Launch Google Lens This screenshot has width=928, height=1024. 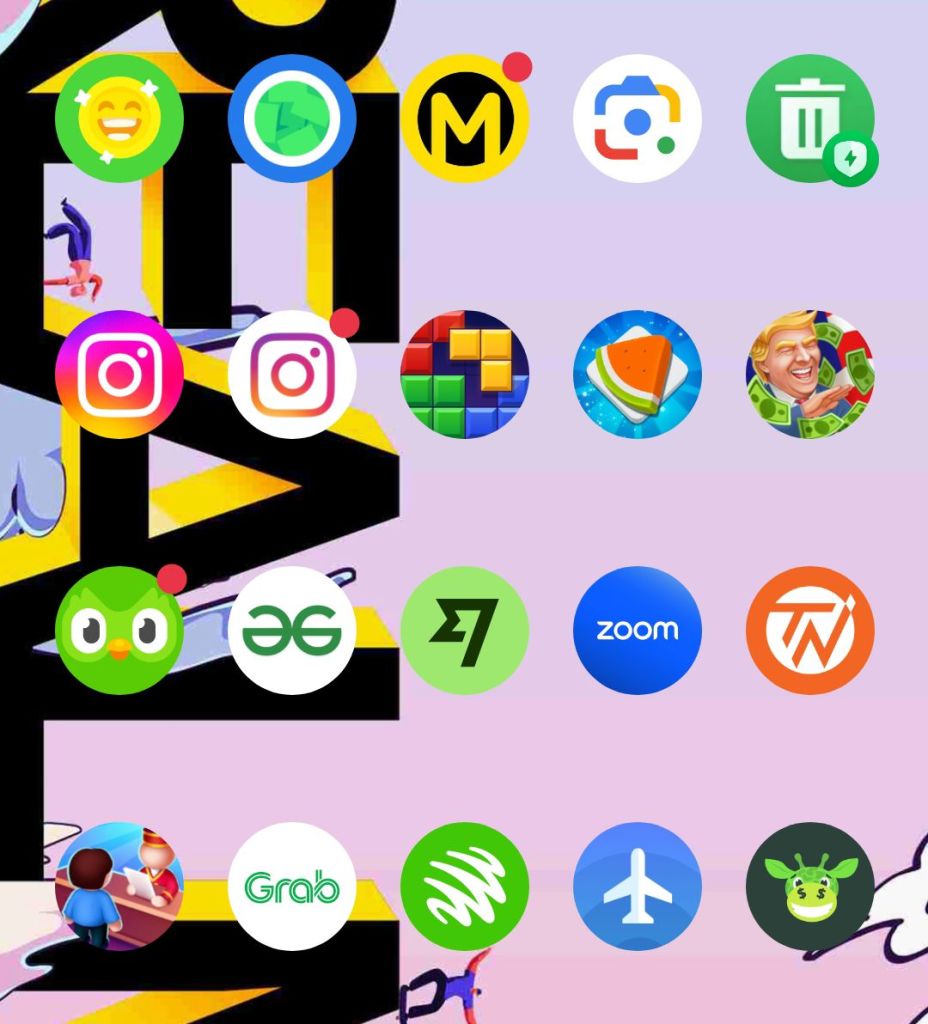pos(637,119)
